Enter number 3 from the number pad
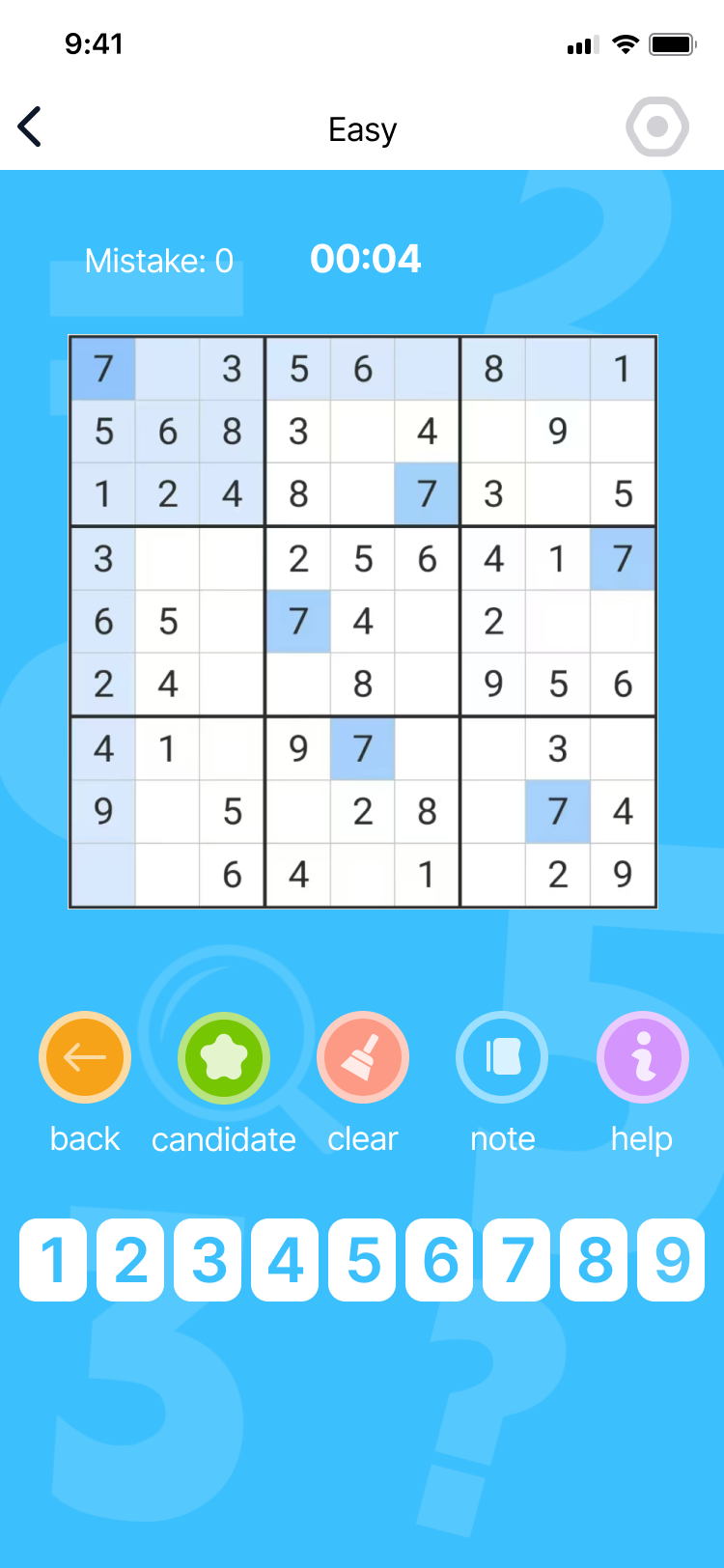The width and height of the screenshot is (724, 1568). click(208, 1260)
